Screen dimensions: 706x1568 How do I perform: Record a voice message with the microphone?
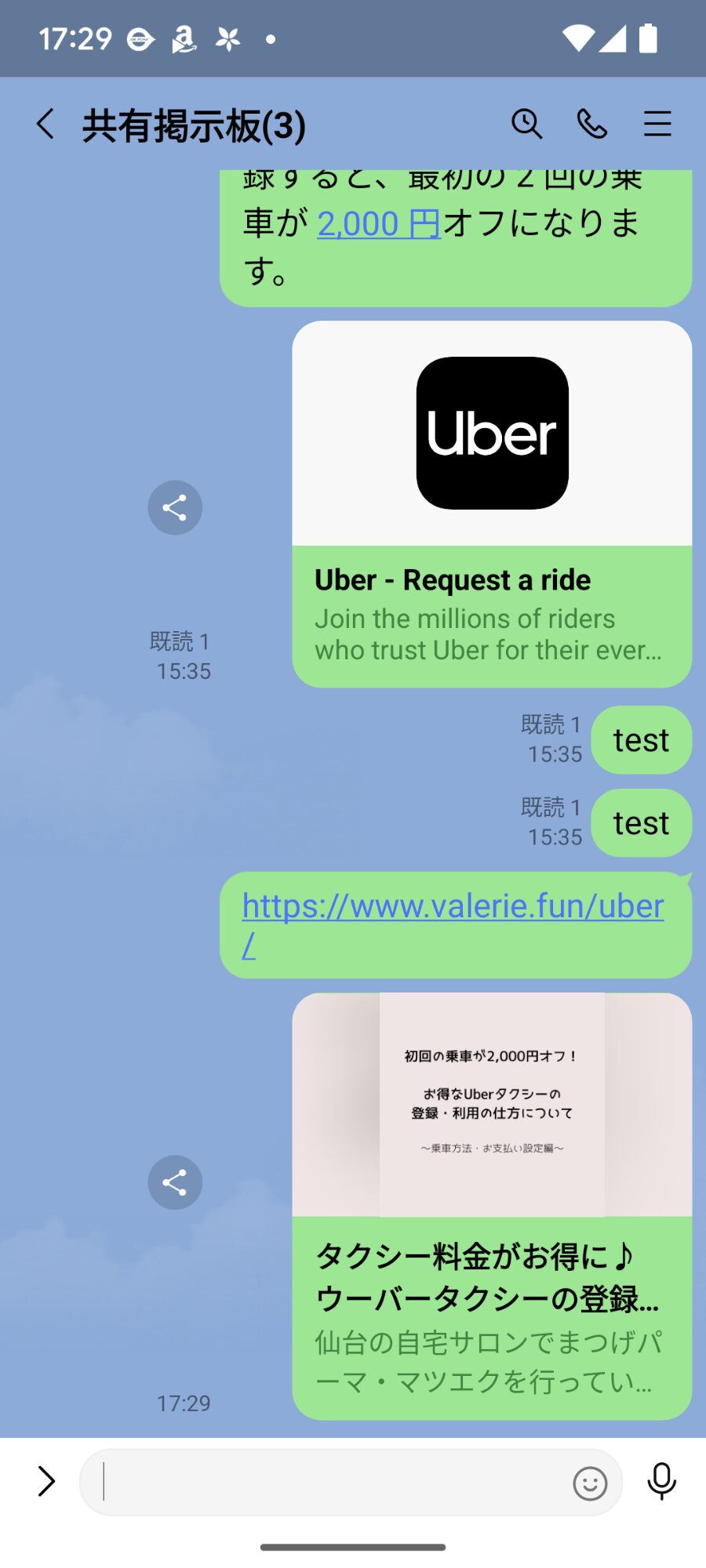(x=661, y=1482)
